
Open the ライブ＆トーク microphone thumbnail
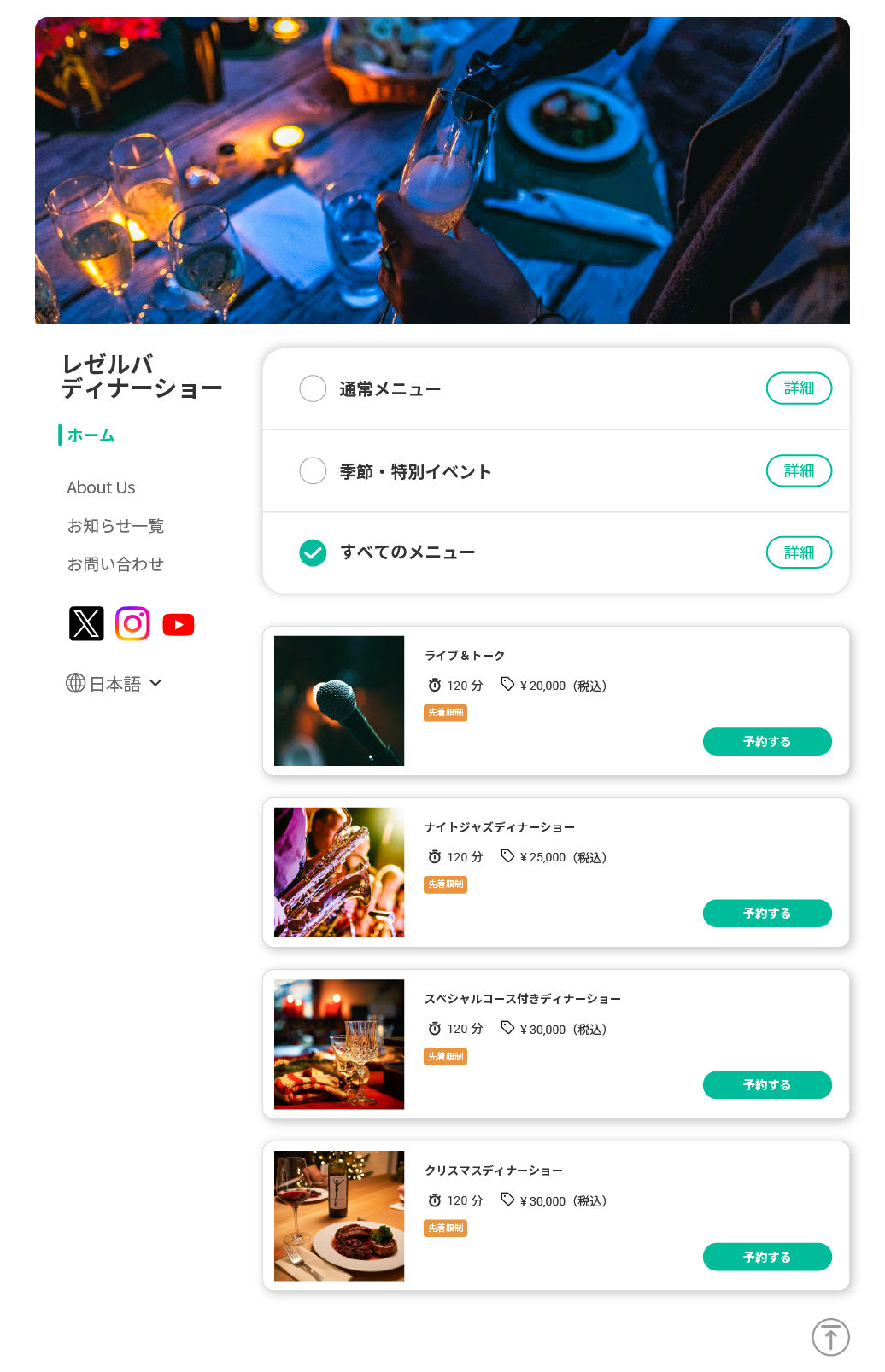339,701
